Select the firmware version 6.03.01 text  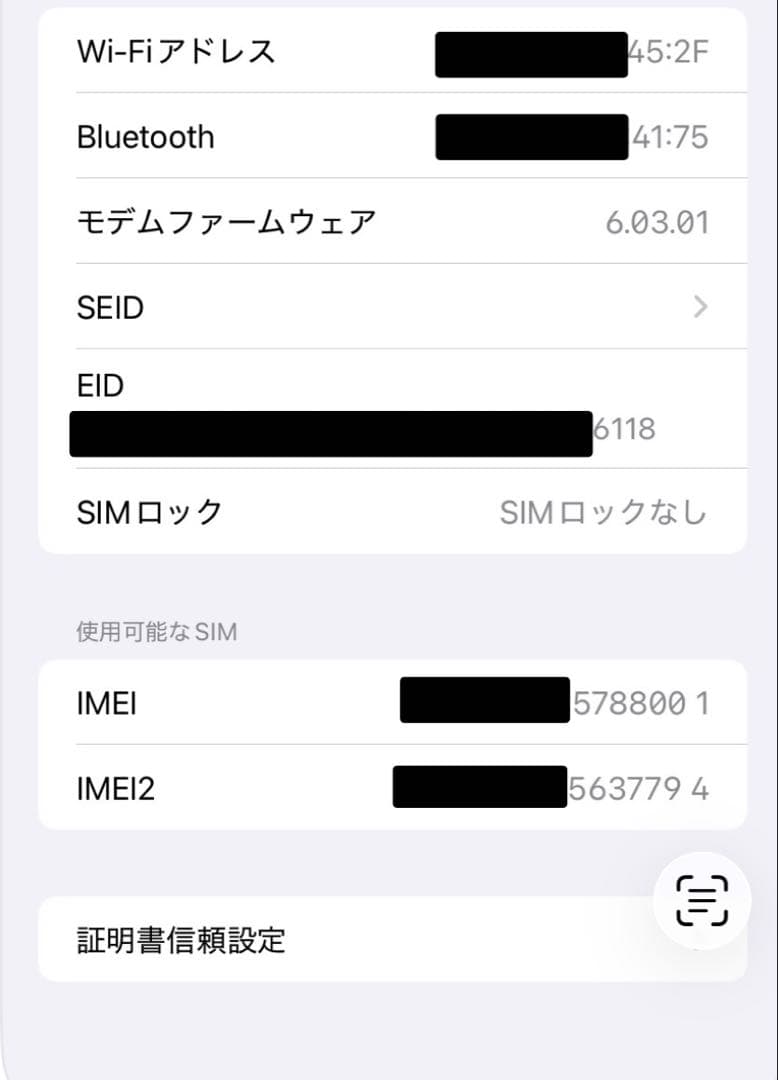tap(661, 222)
